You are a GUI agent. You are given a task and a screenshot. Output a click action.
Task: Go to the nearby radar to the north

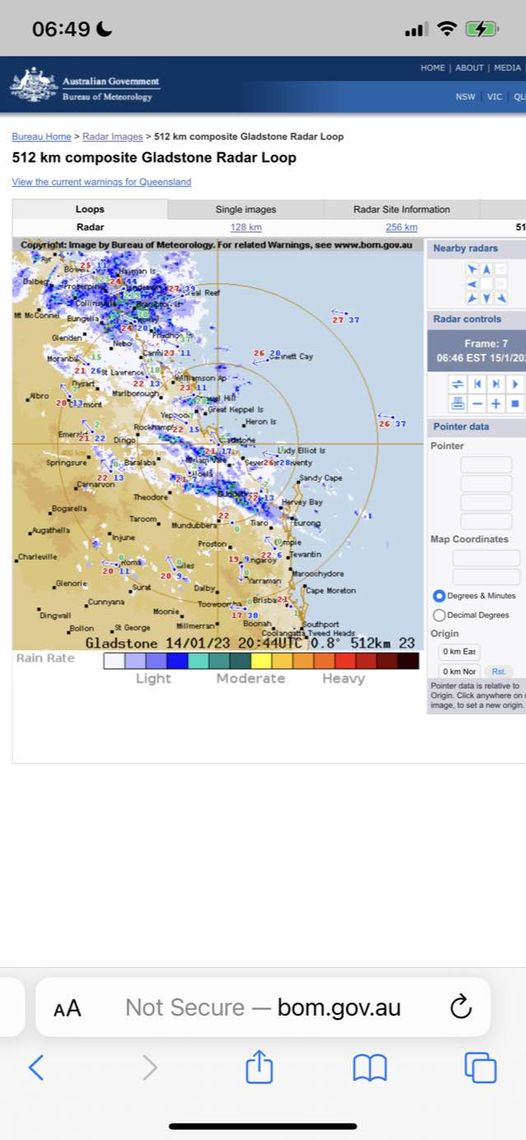(x=487, y=270)
